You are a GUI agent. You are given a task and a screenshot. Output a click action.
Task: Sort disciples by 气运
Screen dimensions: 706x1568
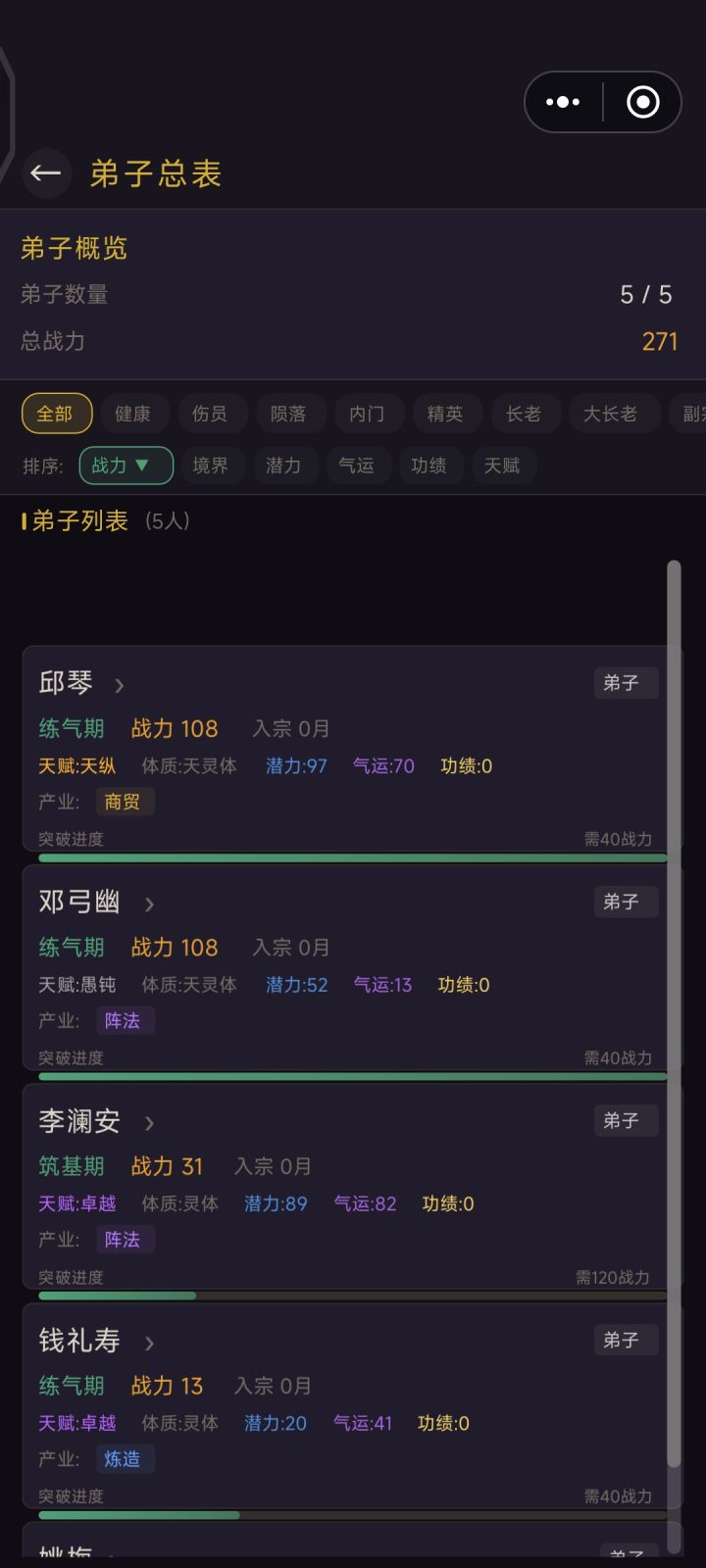click(358, 465)
